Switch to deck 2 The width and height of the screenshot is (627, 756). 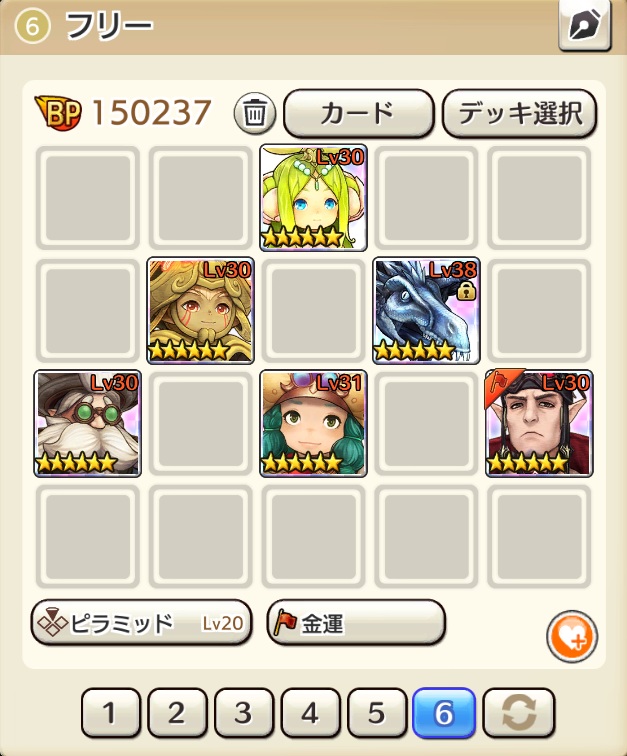coord(177,713)
